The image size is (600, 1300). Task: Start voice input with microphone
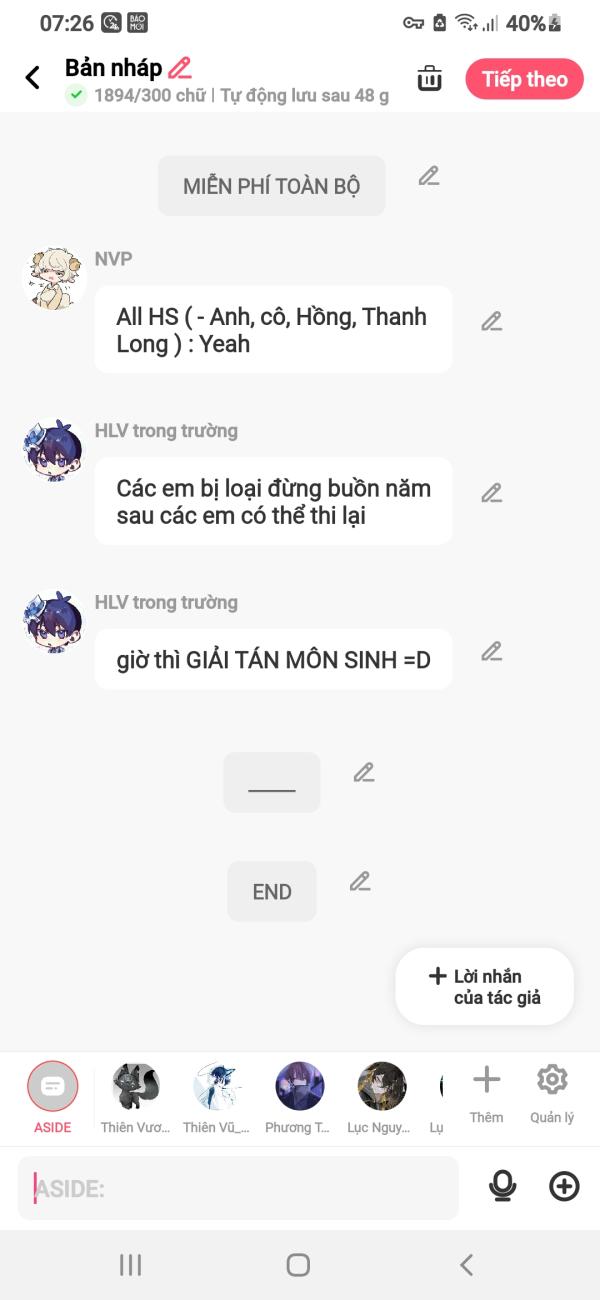click(x=502, y=1187)
